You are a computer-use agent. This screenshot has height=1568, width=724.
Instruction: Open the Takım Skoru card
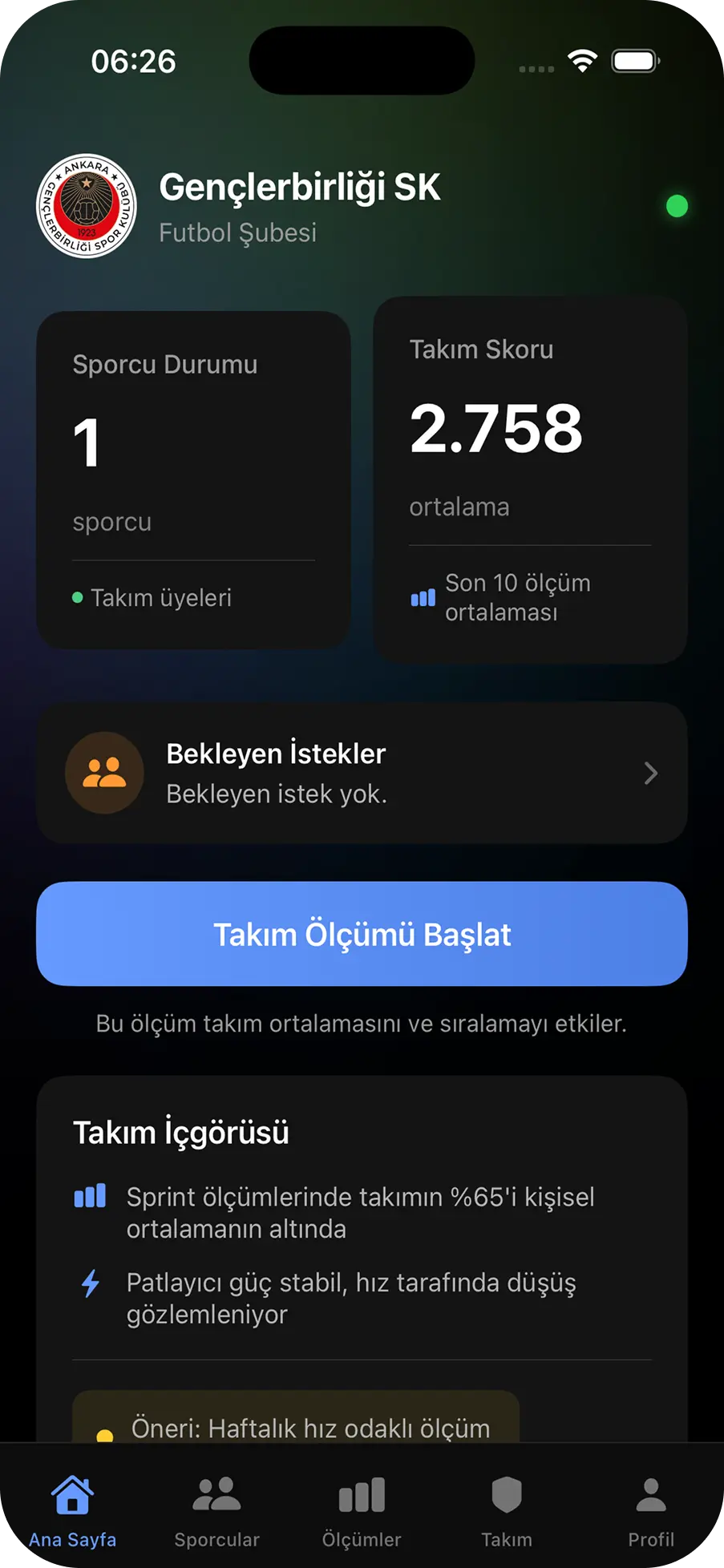coord(530,479)
